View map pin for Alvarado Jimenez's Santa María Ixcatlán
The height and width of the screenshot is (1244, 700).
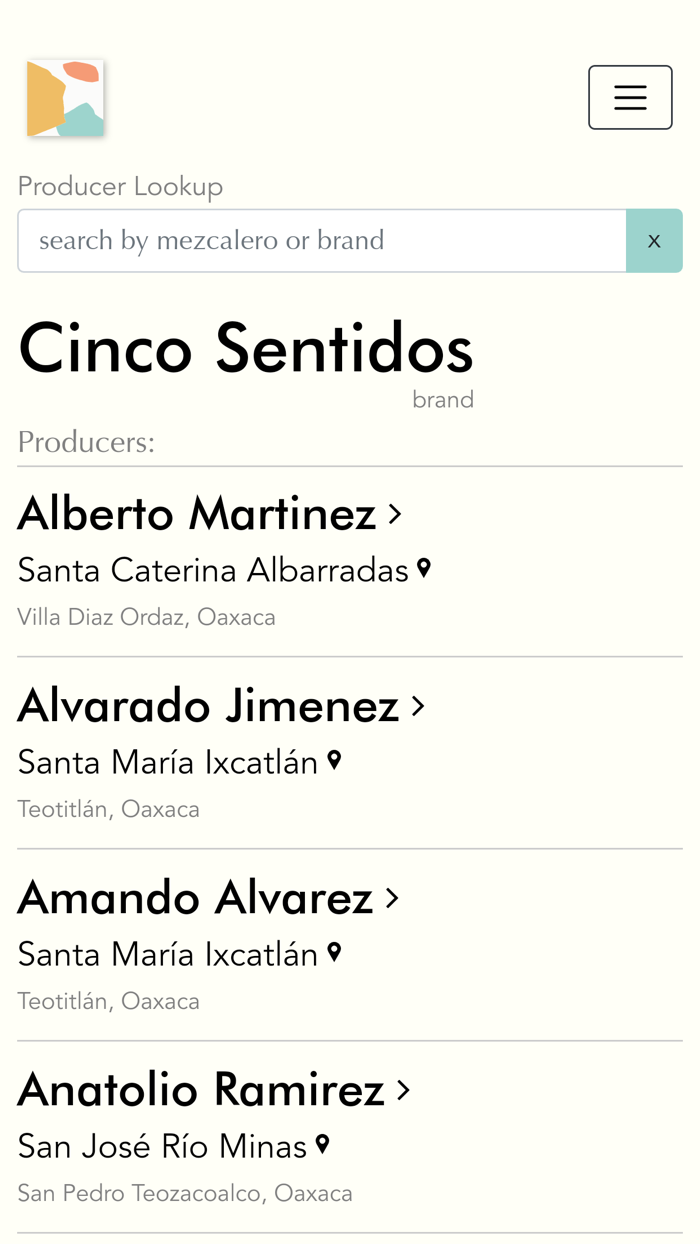[x=335, y=761]
